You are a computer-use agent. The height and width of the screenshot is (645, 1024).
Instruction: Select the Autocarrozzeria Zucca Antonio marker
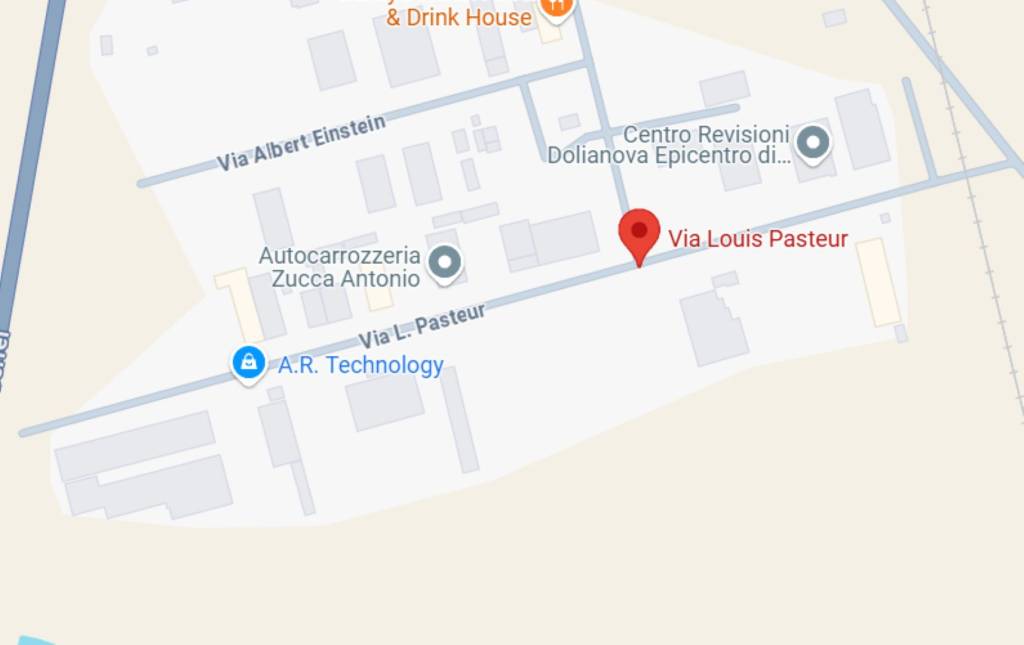[445, 263]
